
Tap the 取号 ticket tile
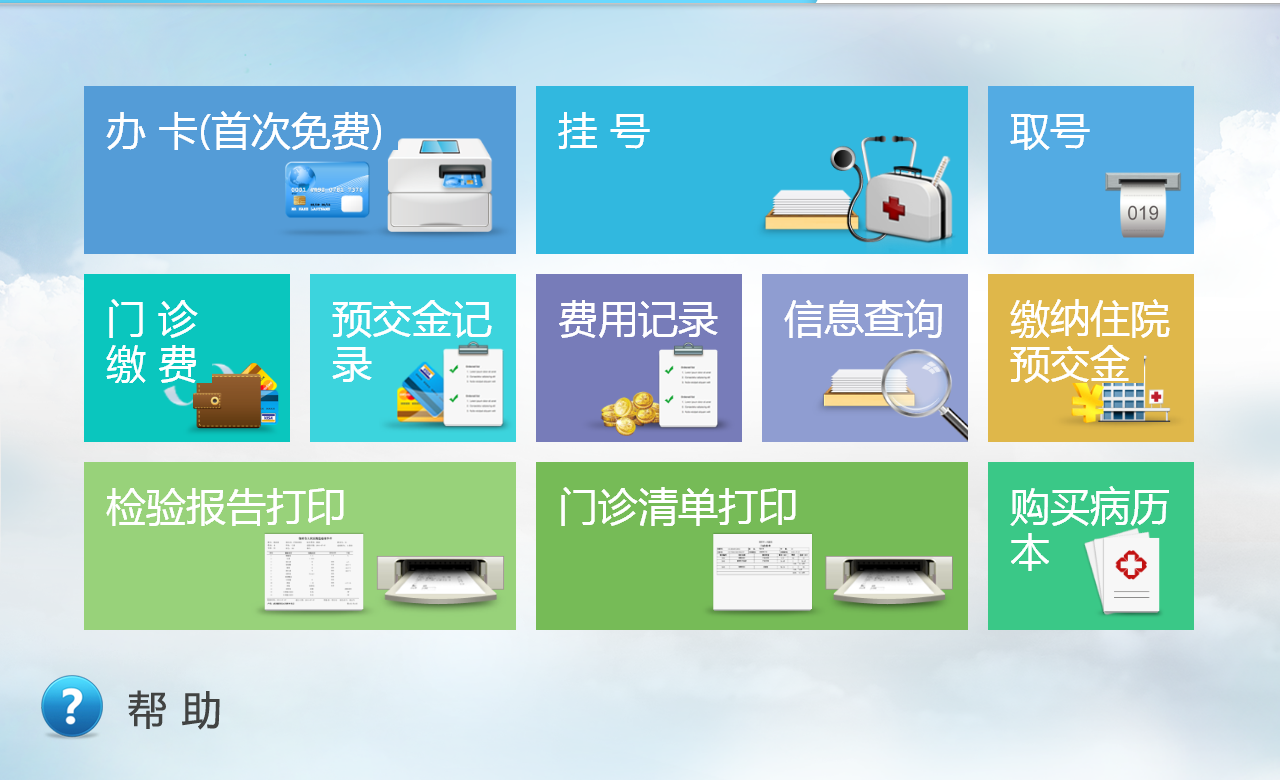1090,170
